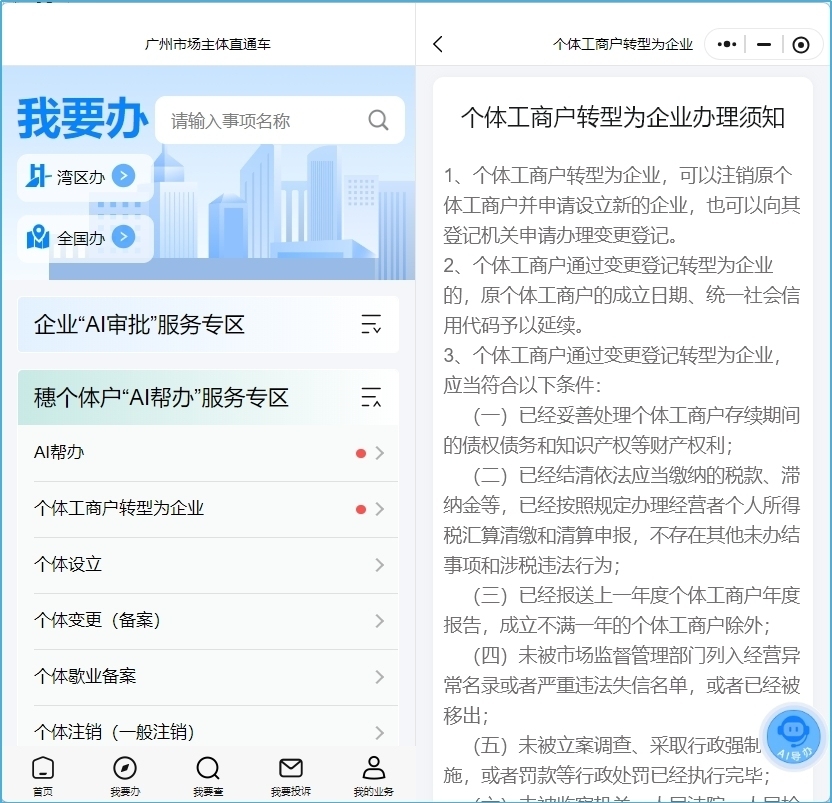Switch to the 我要查 tab
832x803 pixels.
point(208,775)
